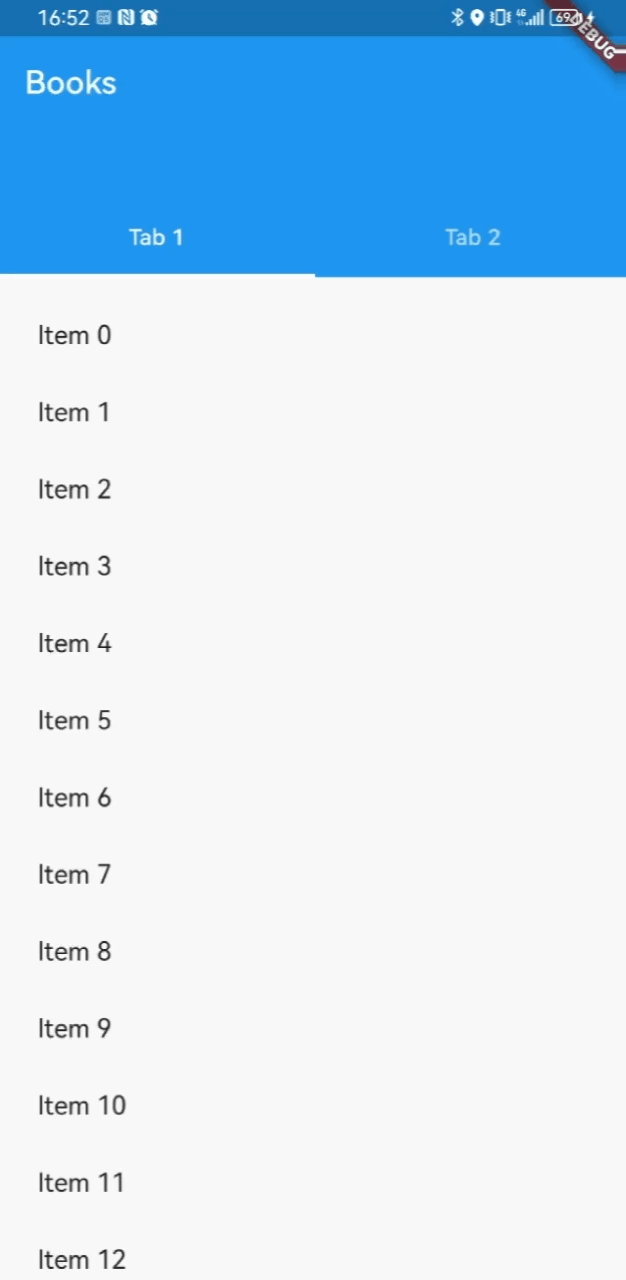Tap on Item 6
This screenshot has height=1280, width=626.
coord(313,797)
